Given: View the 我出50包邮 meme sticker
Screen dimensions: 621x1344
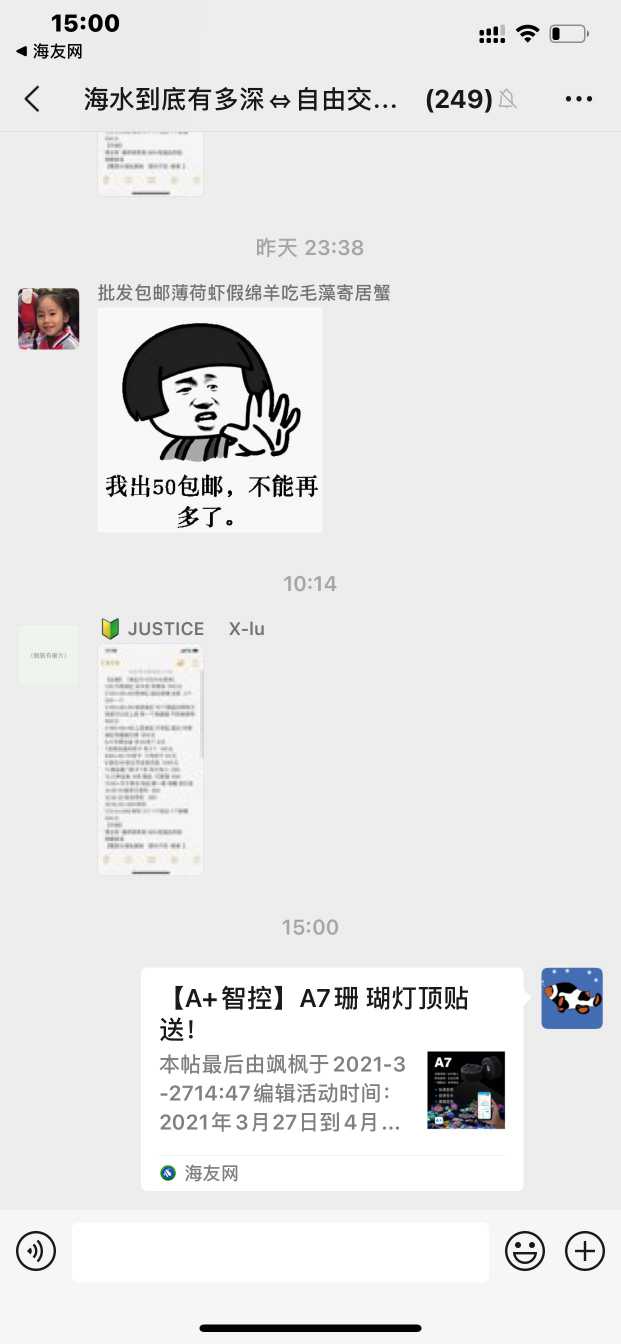Looking at the screenshot, I should click(x=210, y=420).
